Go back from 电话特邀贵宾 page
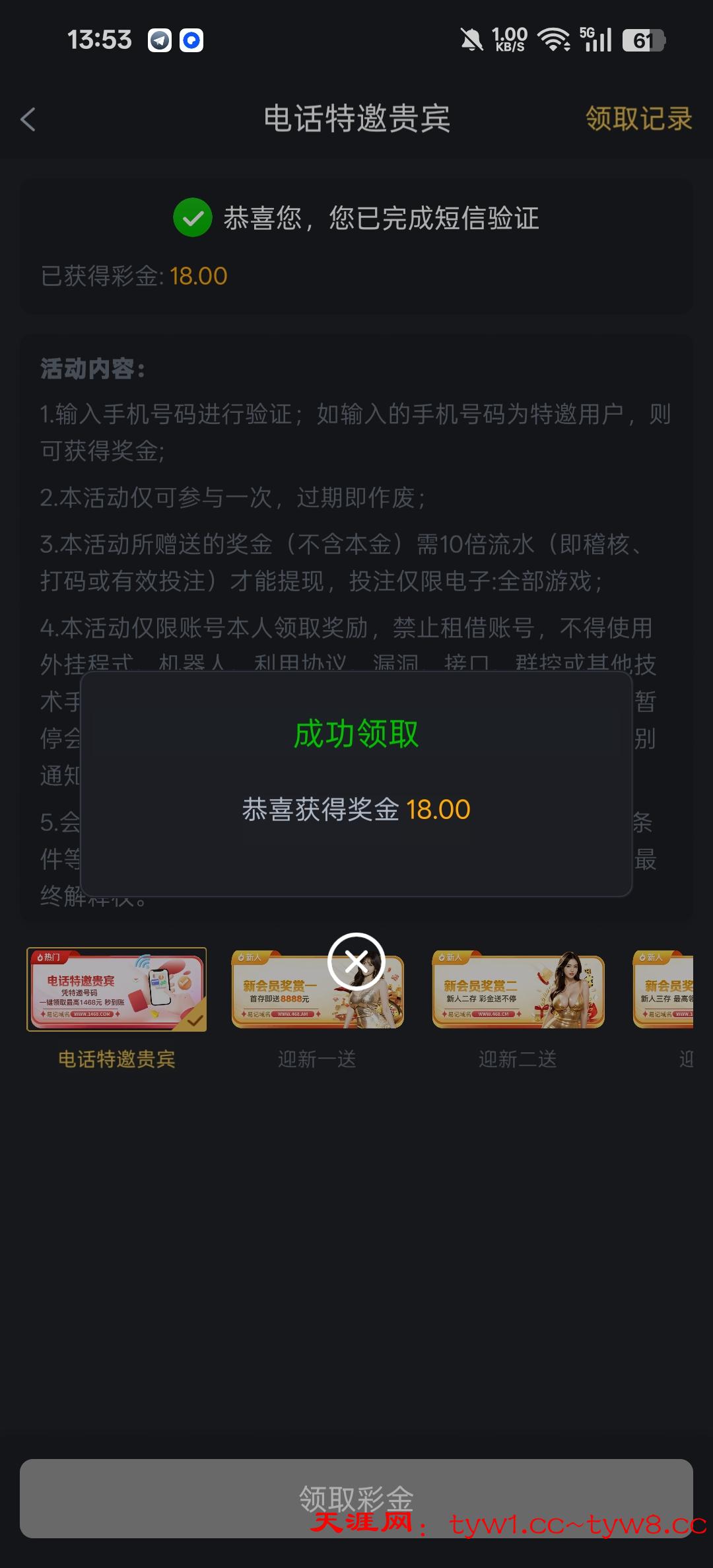 point(28,120)
